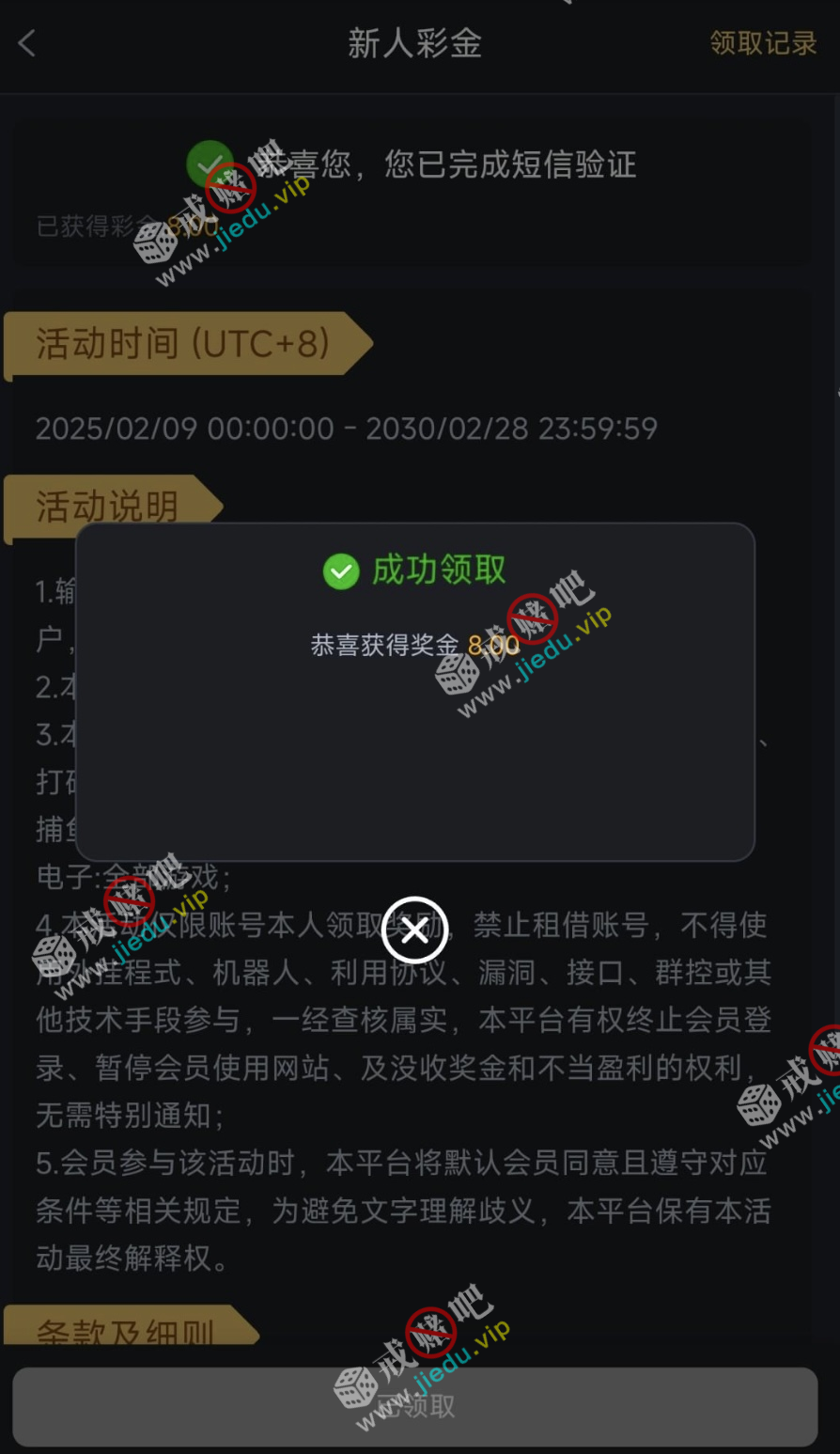Tap the 已领取 button at the bottom
Screen dimensions: 840x1454
click(414, 1406)
